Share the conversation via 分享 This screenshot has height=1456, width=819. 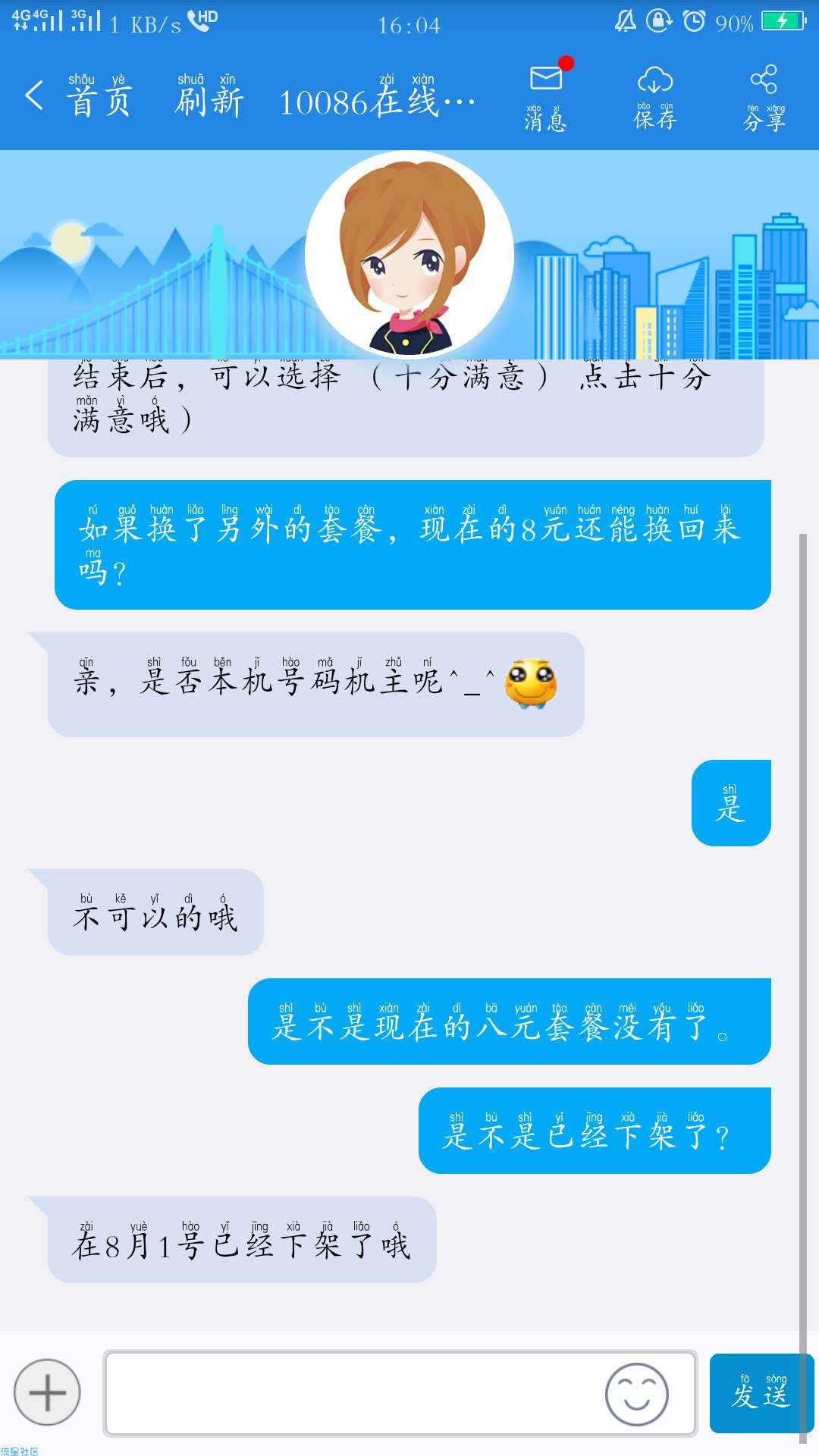[x=764, y=99]
